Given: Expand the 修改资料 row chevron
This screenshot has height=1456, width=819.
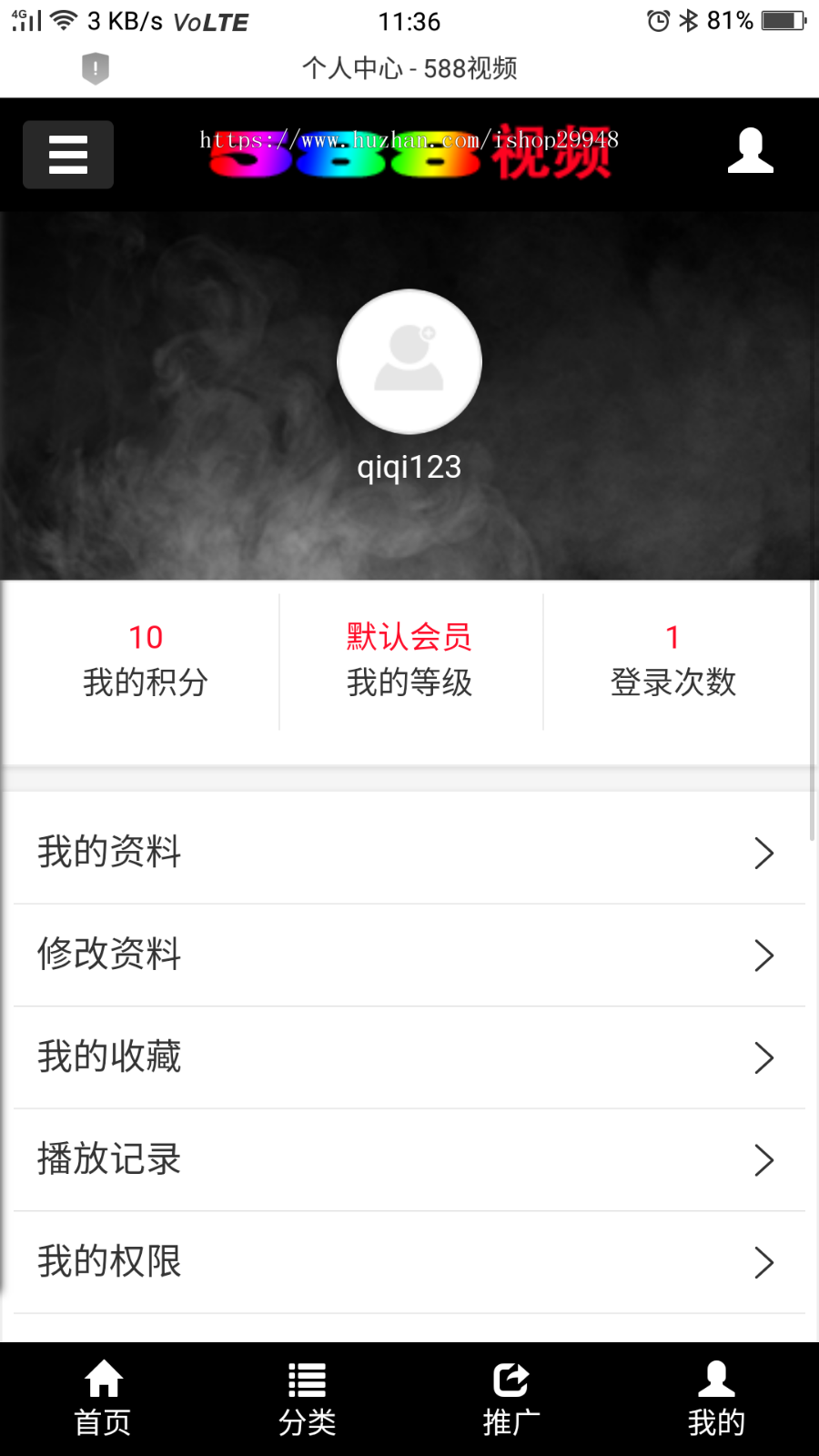Looking at the screenshot, I should coord(763,955).
